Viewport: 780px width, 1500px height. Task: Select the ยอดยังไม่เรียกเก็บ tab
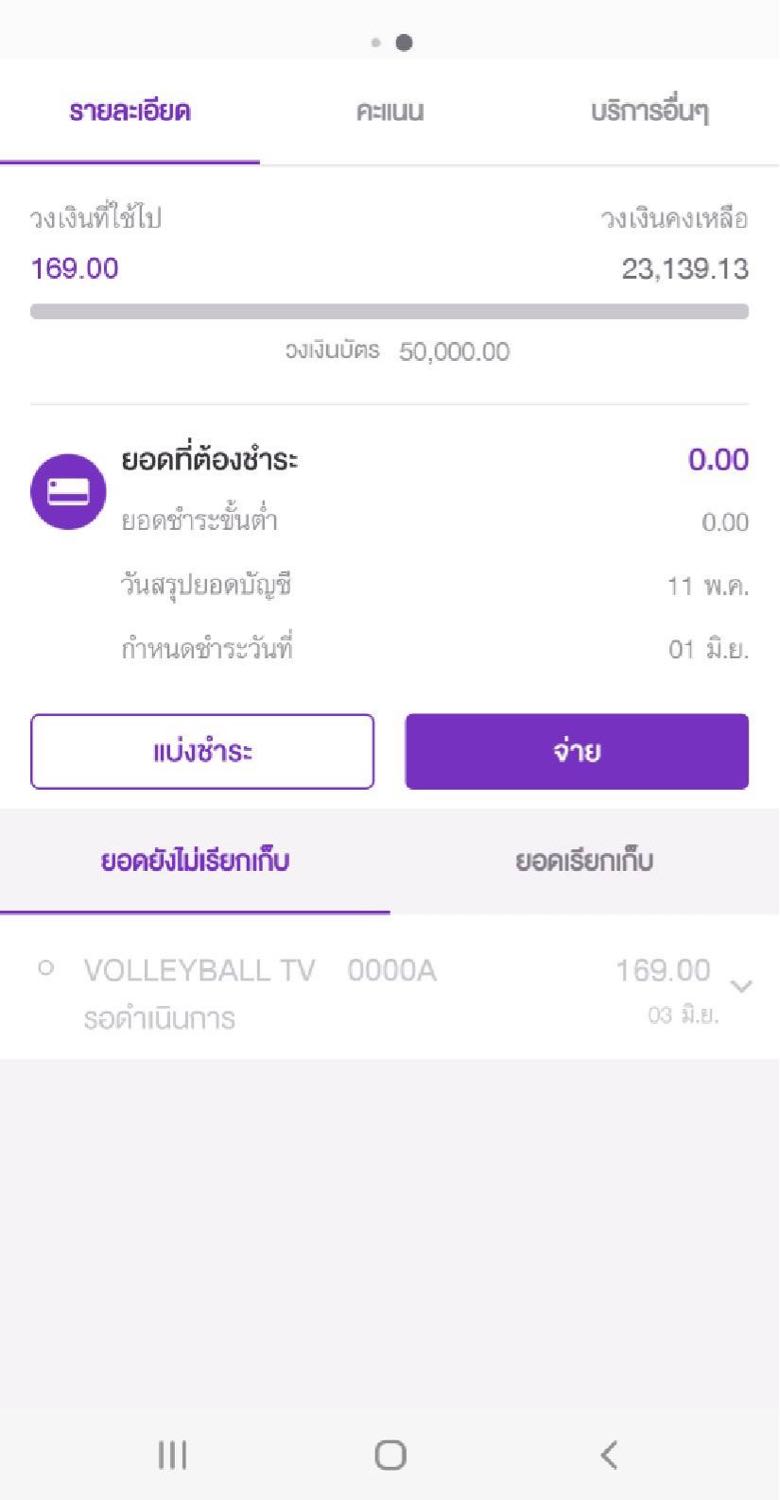(x=195, y=862)
